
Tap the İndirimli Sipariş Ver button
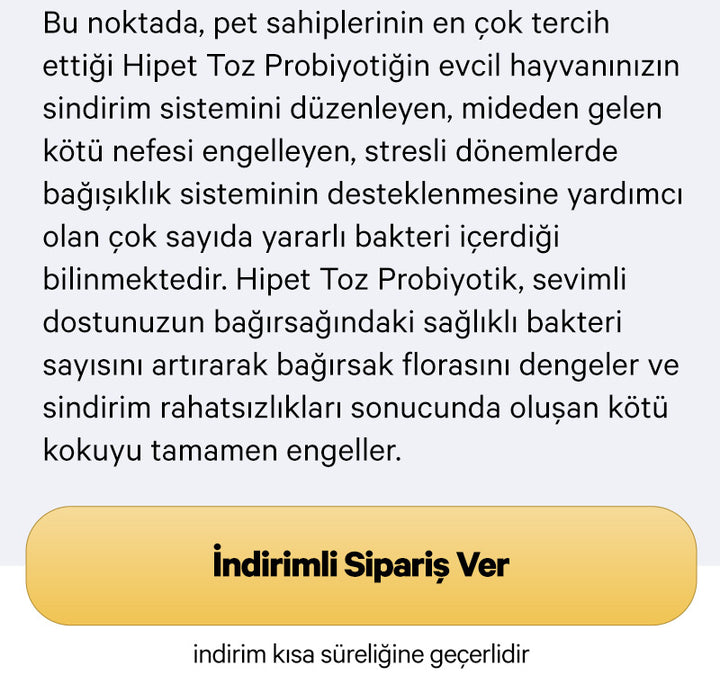tap(360, 565)
